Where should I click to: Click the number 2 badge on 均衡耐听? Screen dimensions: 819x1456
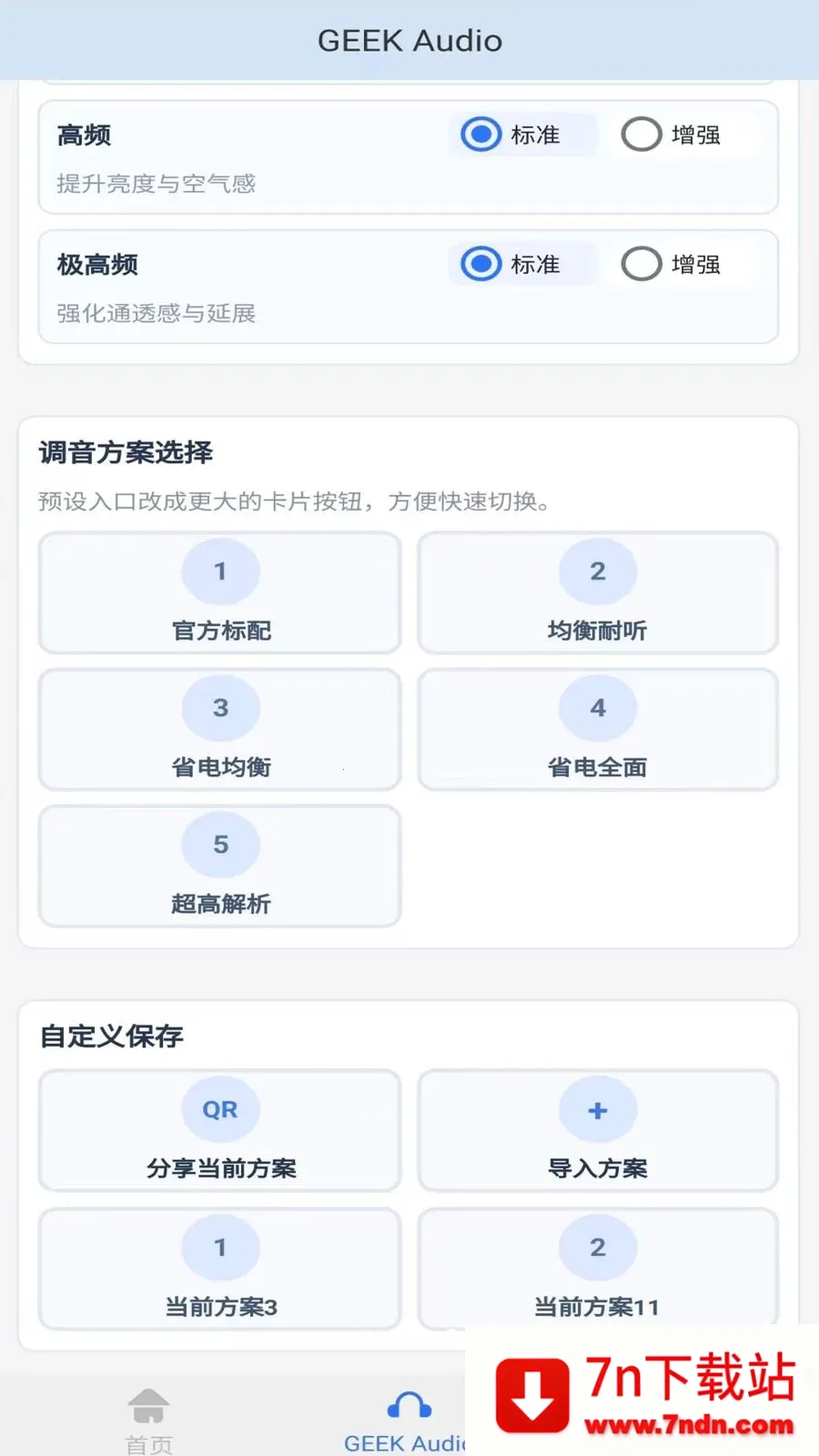point(597,571)
